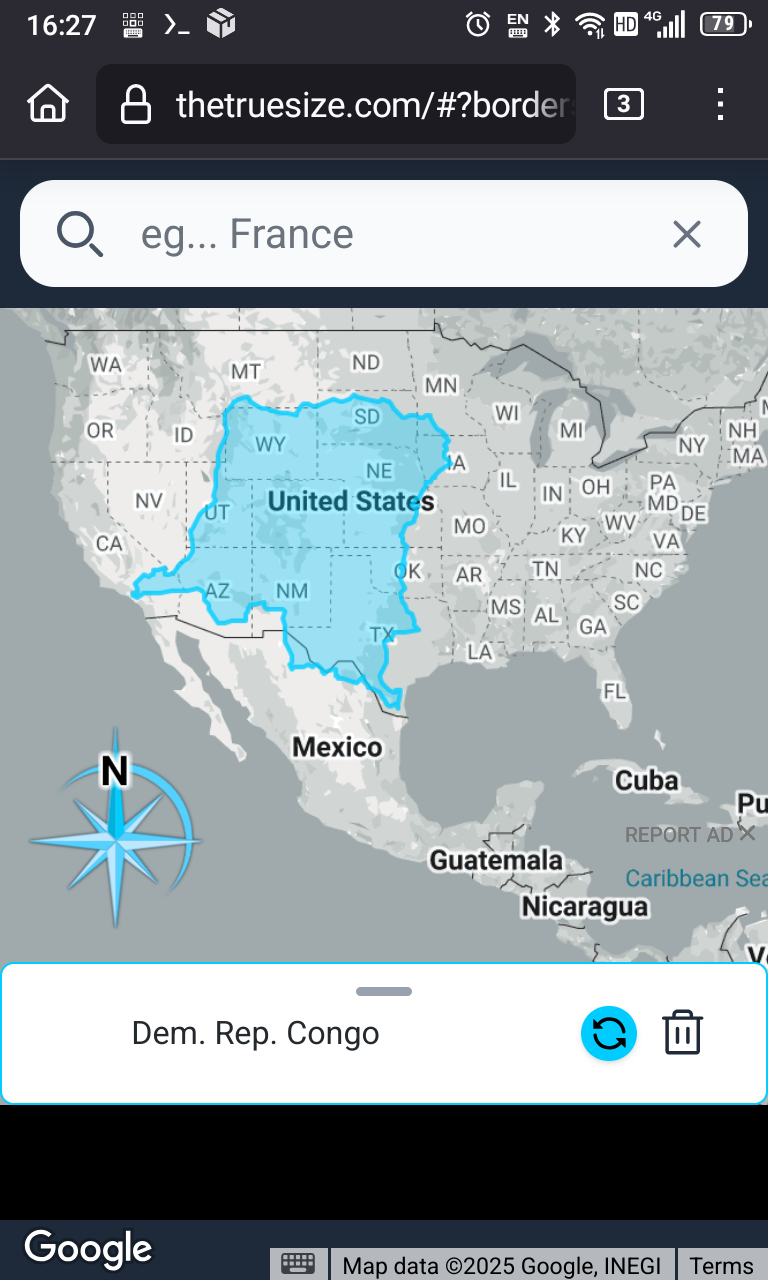
Task: View map keyboard shortcuts
Action: pyautogui.click(x=298, y=1265)
